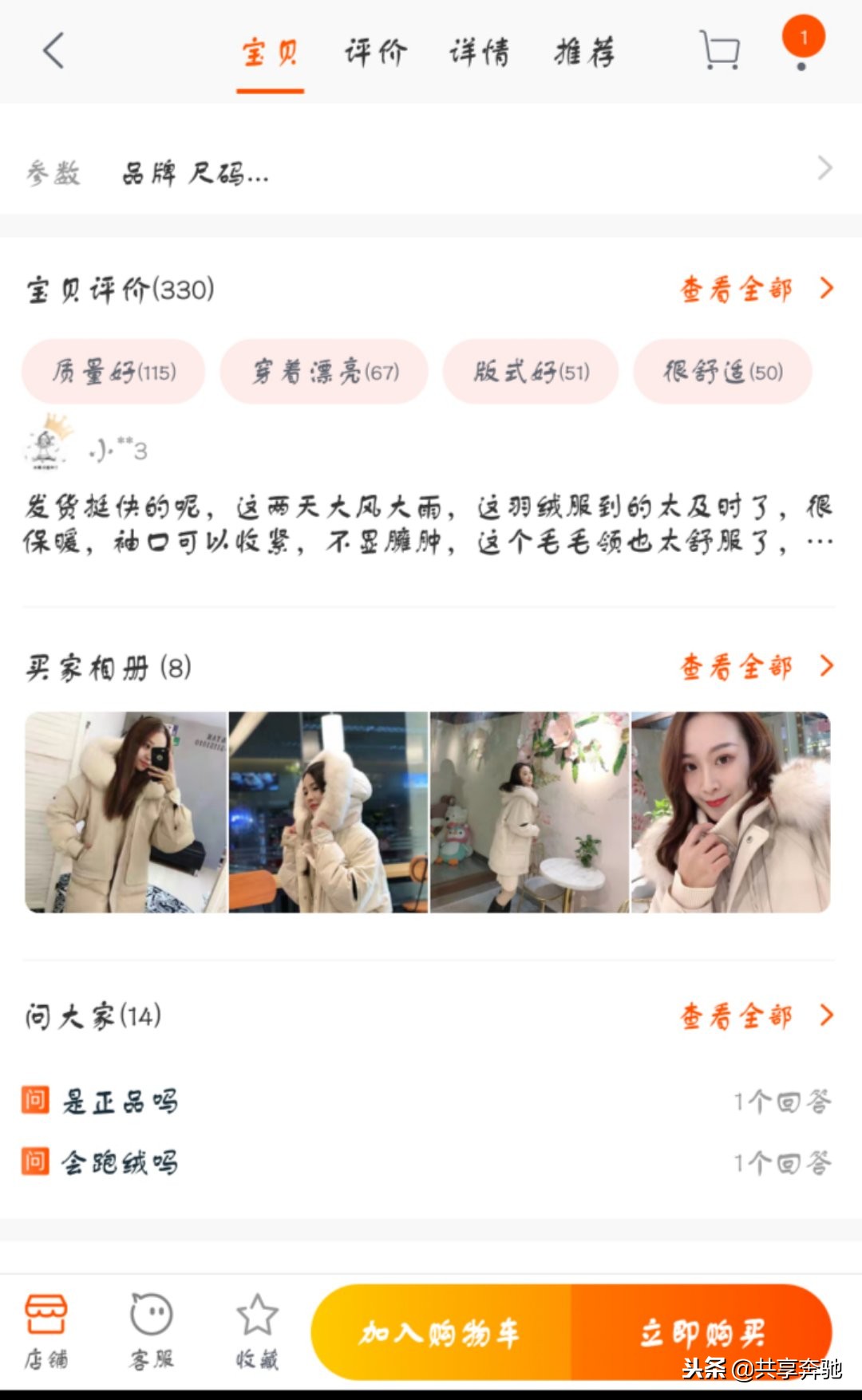Click the back arrow at top left

pos(52,50)
